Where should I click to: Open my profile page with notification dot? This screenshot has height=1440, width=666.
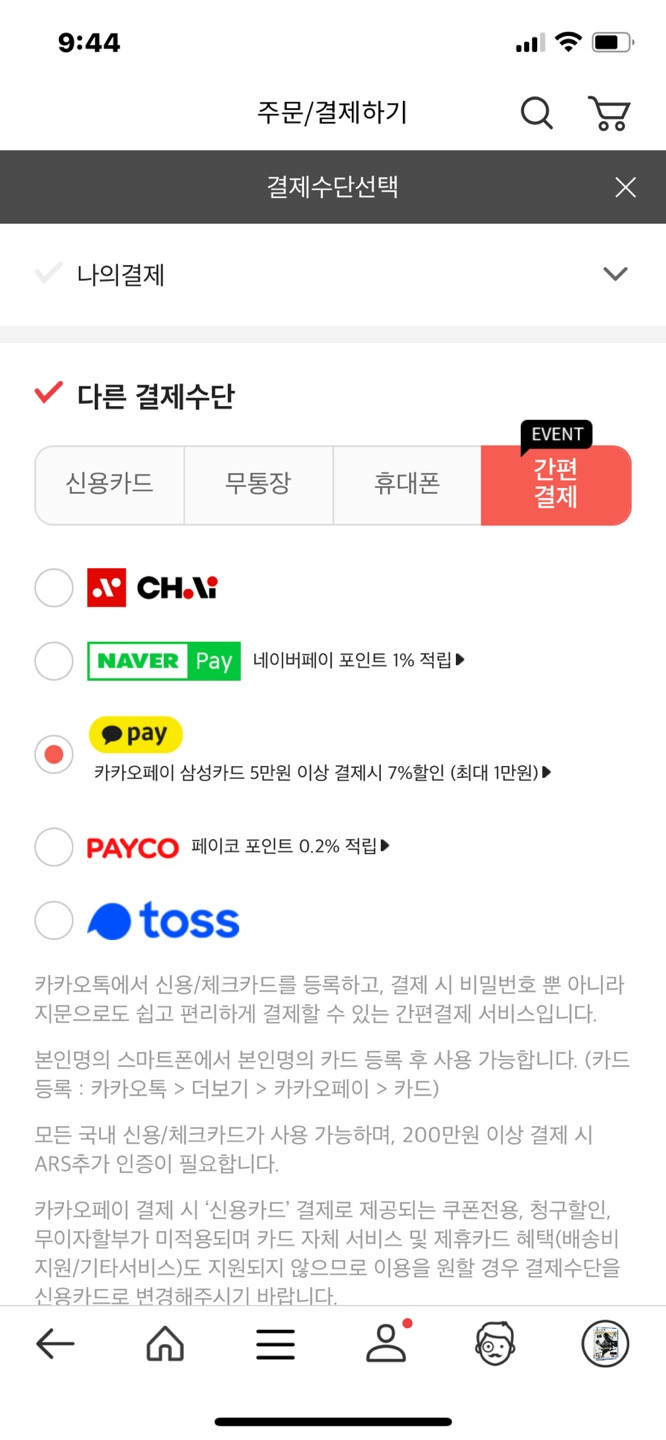point(386,1344)
